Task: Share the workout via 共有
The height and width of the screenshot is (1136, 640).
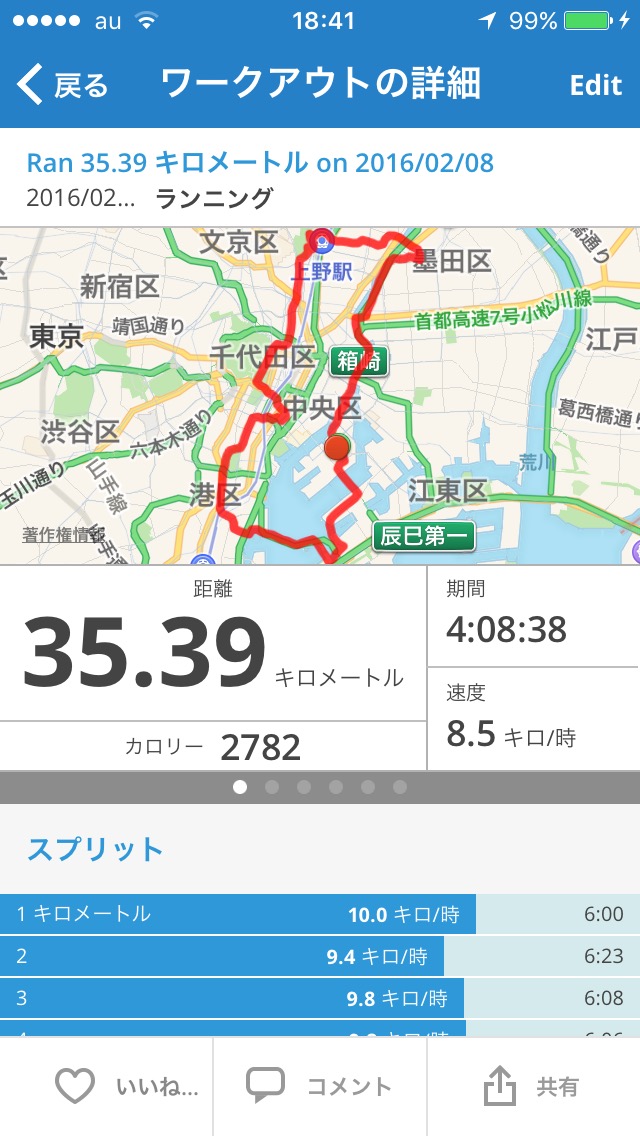Action: point(533,1086)
